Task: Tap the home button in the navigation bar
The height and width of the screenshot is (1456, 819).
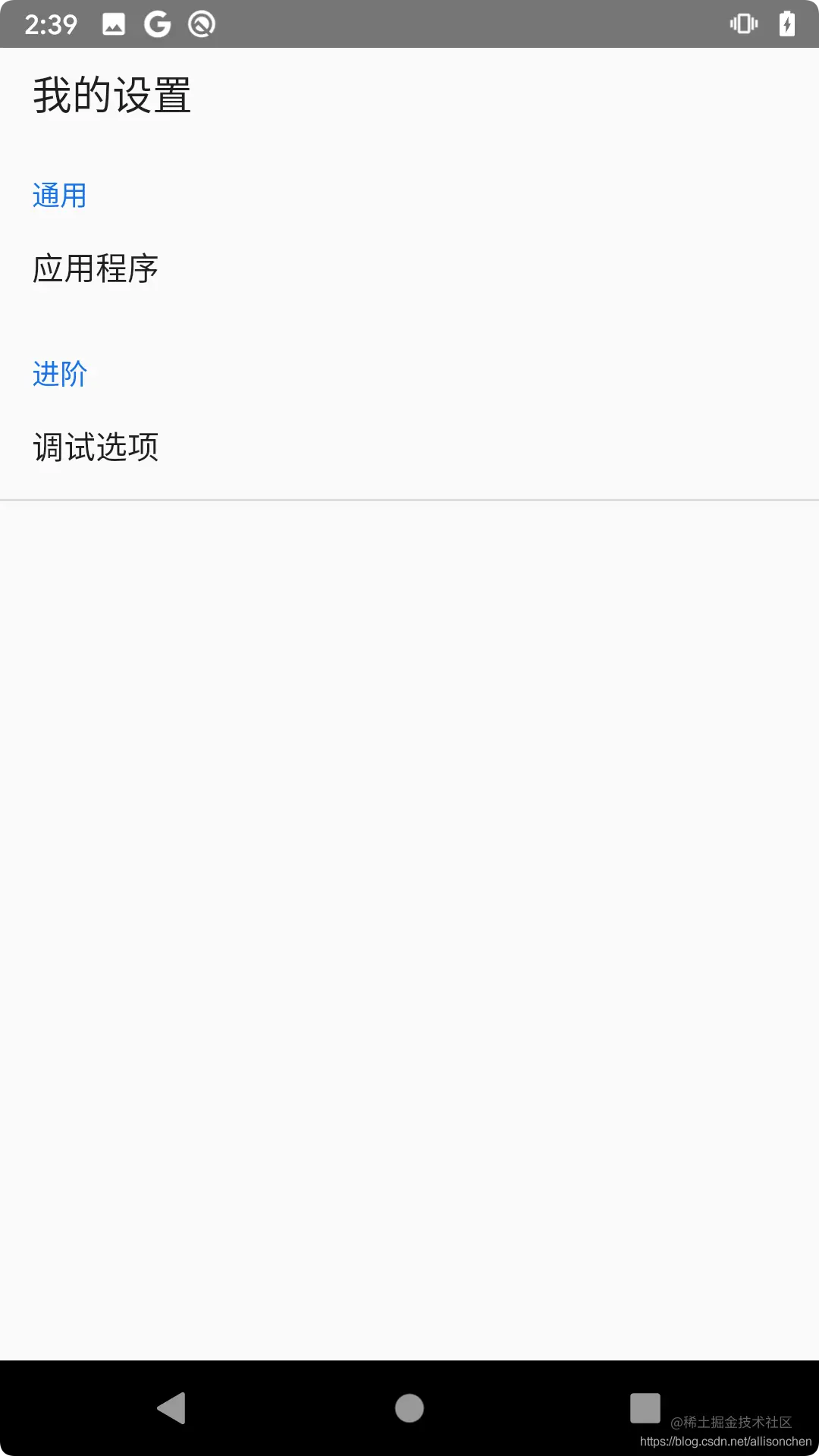Action: (409, 1408)
